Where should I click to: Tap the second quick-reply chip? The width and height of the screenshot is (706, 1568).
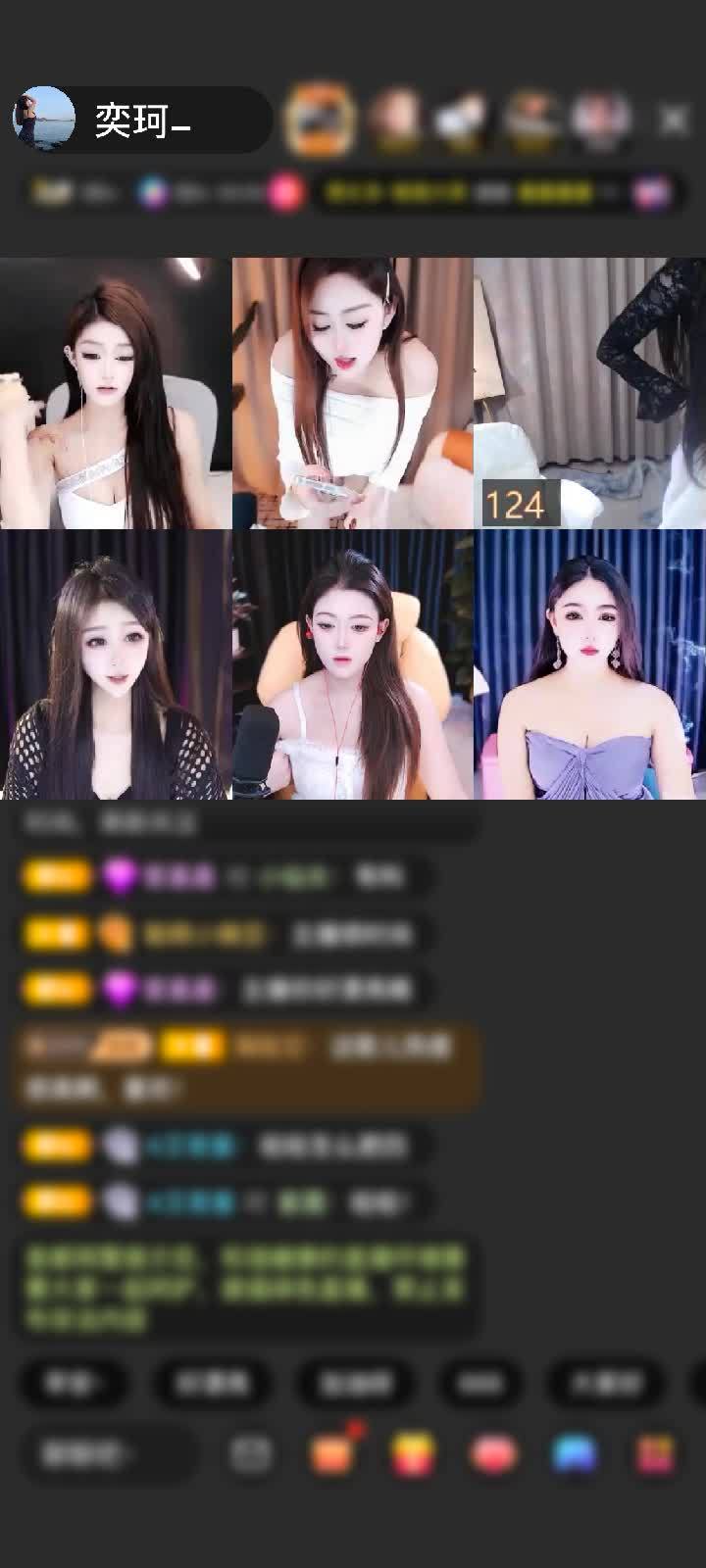(213, 1383)
